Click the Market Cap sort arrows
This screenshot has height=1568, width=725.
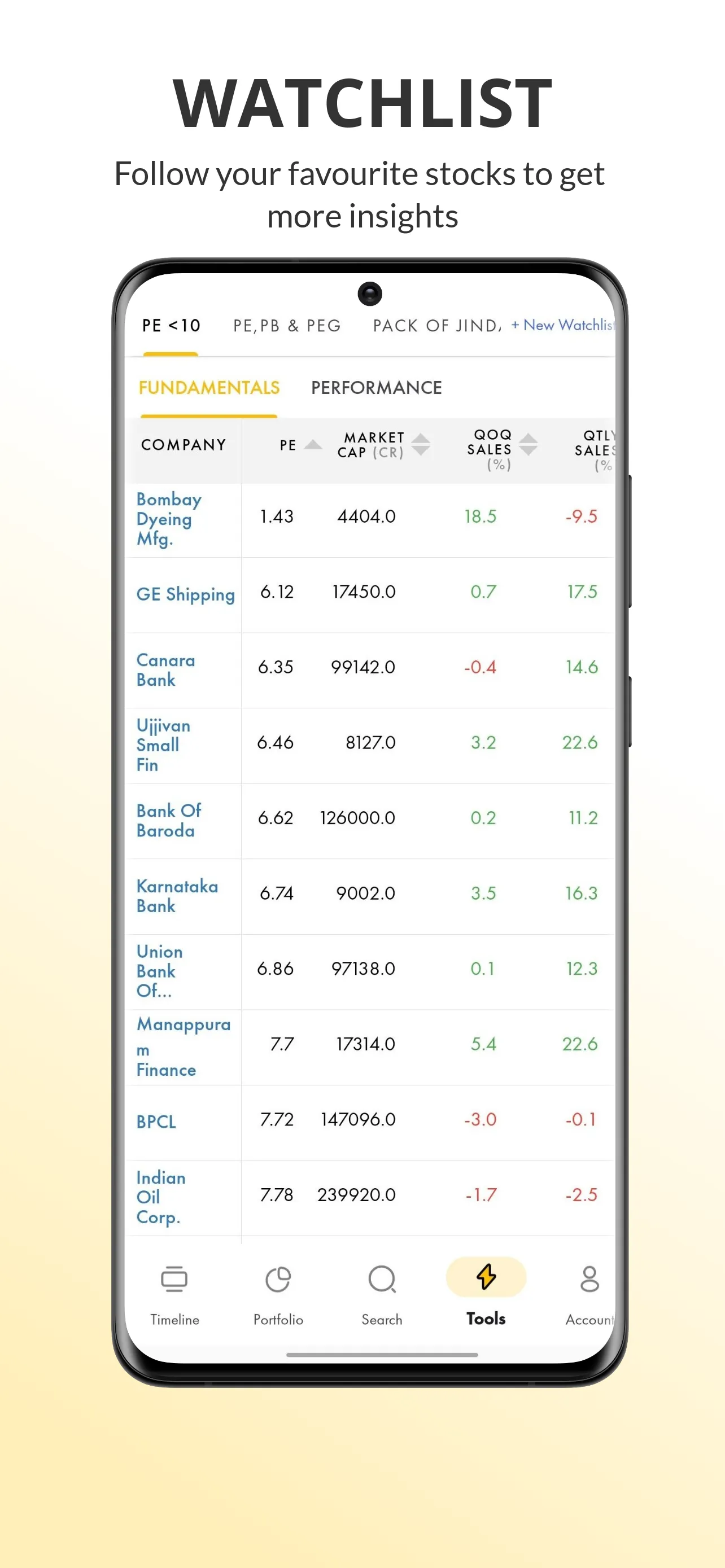click(421, 445)
